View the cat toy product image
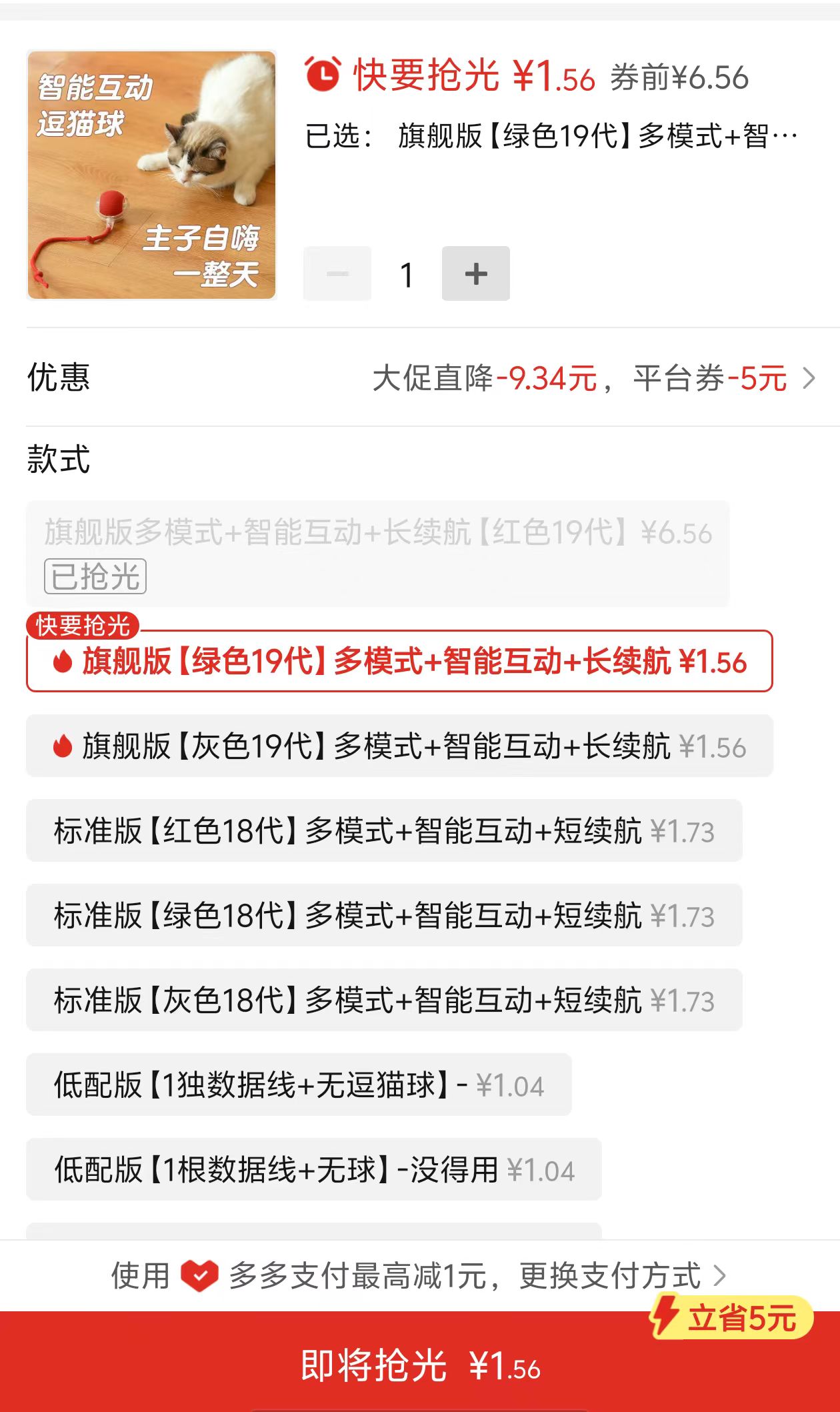 [x=151, y=175]
